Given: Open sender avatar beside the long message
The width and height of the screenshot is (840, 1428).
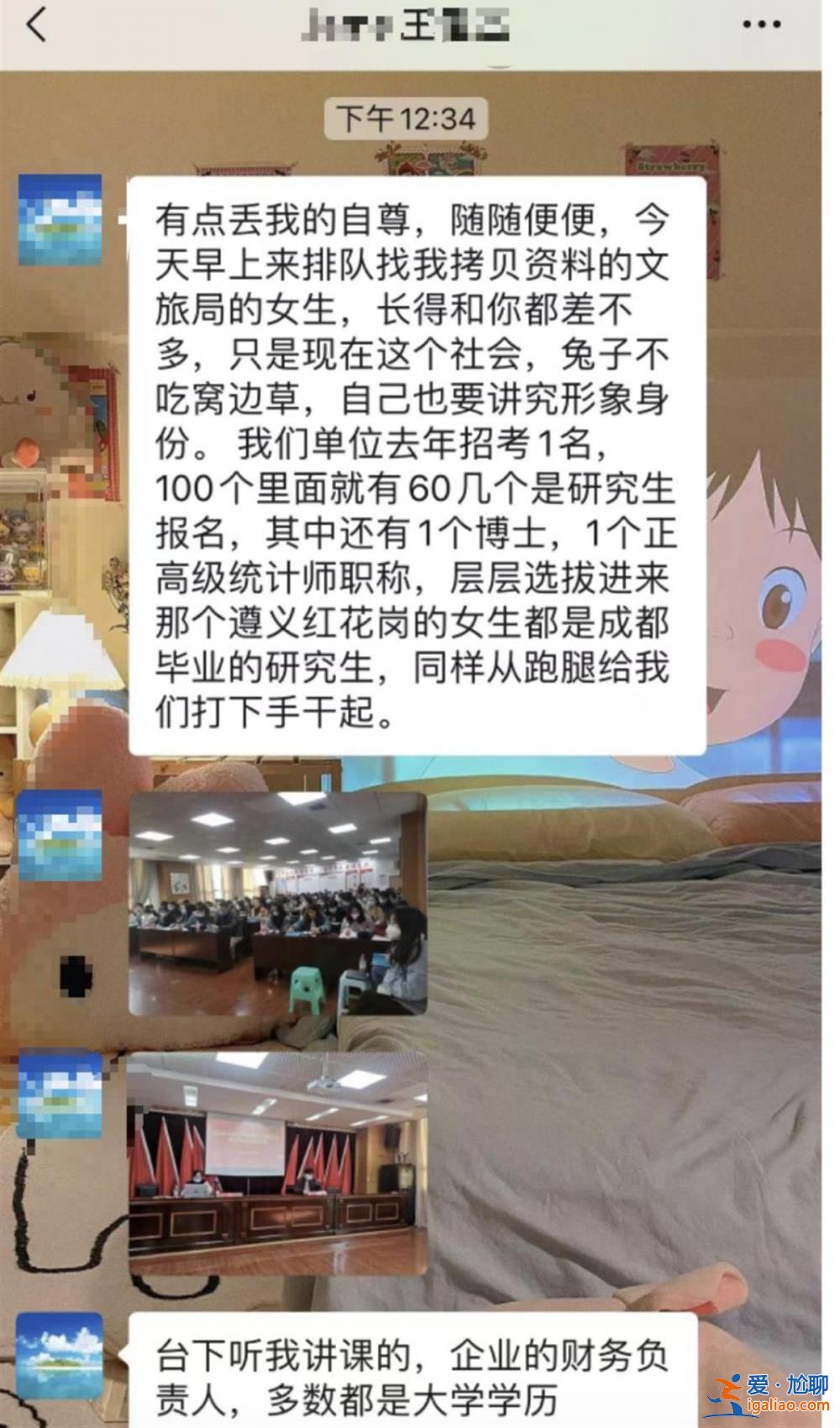Looking at the screenshot, I should pyautogui.click(x=60, y=218).
